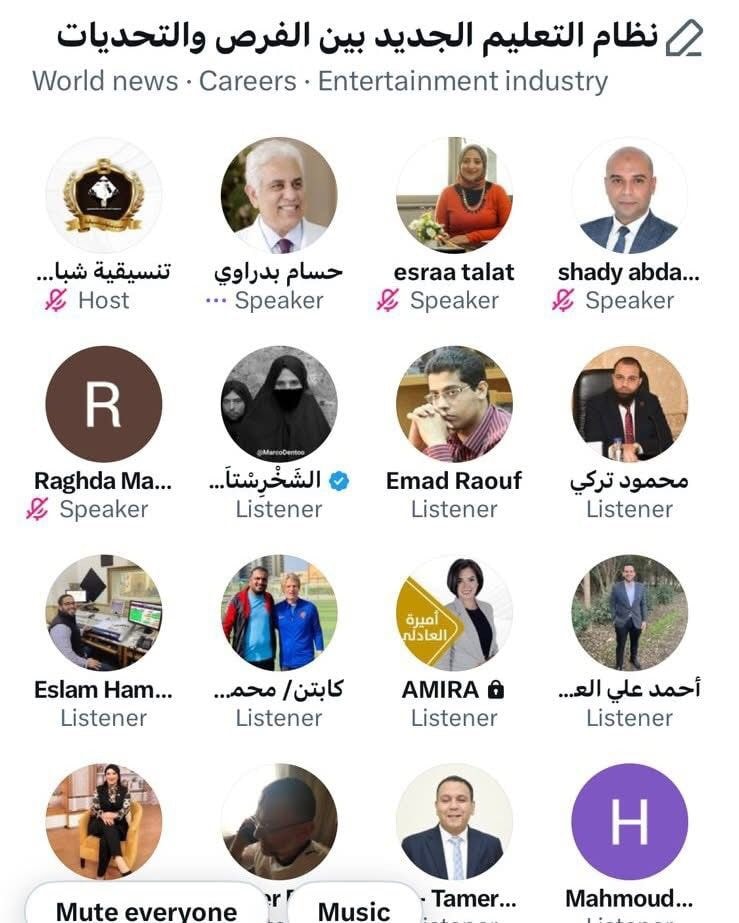The image size is (739, 923).
Task: Open shady abda speaker profile
Action: click(629, 195)
